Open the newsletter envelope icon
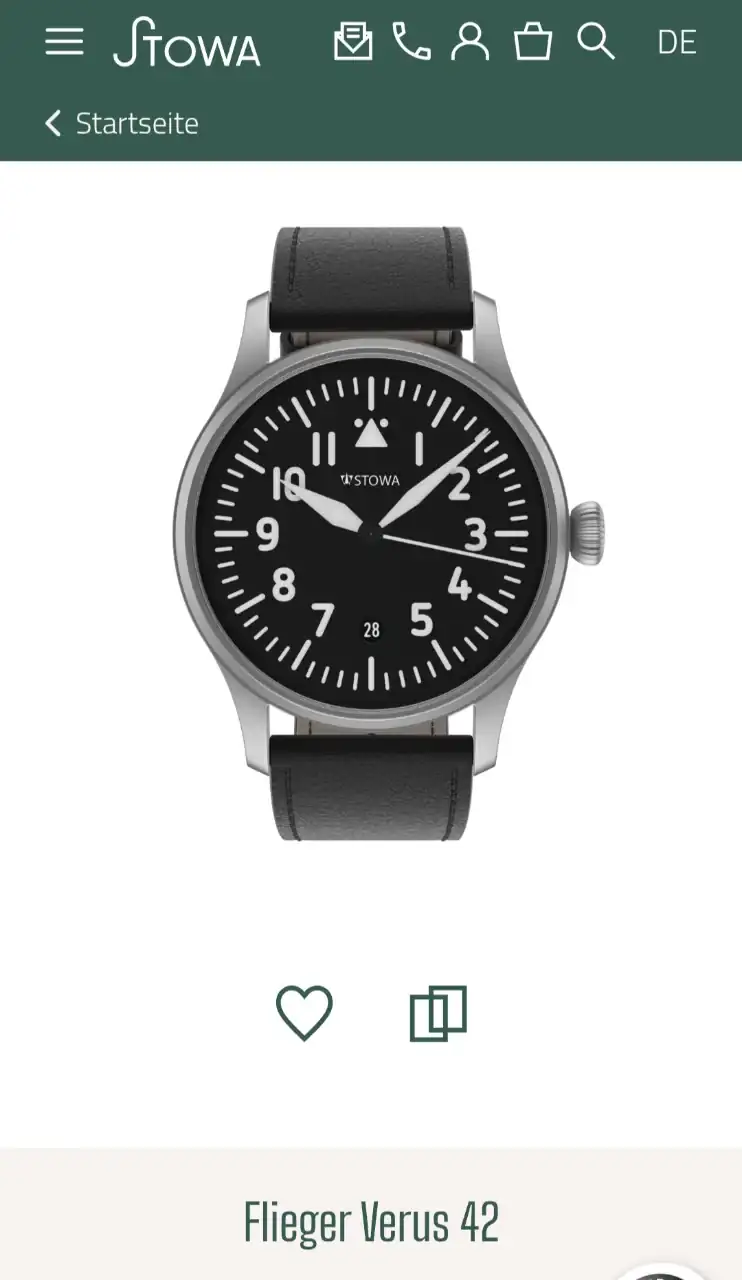 tap(352, 42)
